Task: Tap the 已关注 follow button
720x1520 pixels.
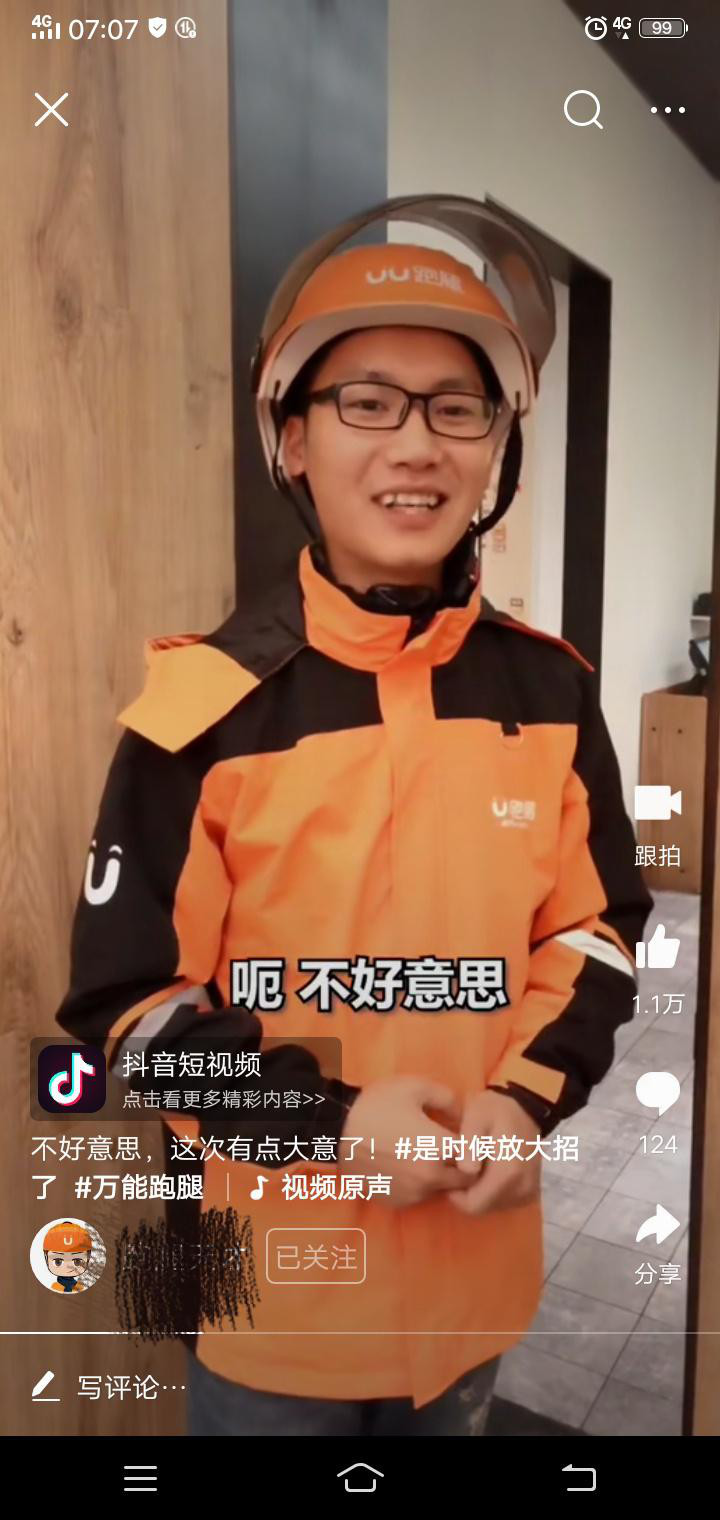Action: coord(316,1256)
